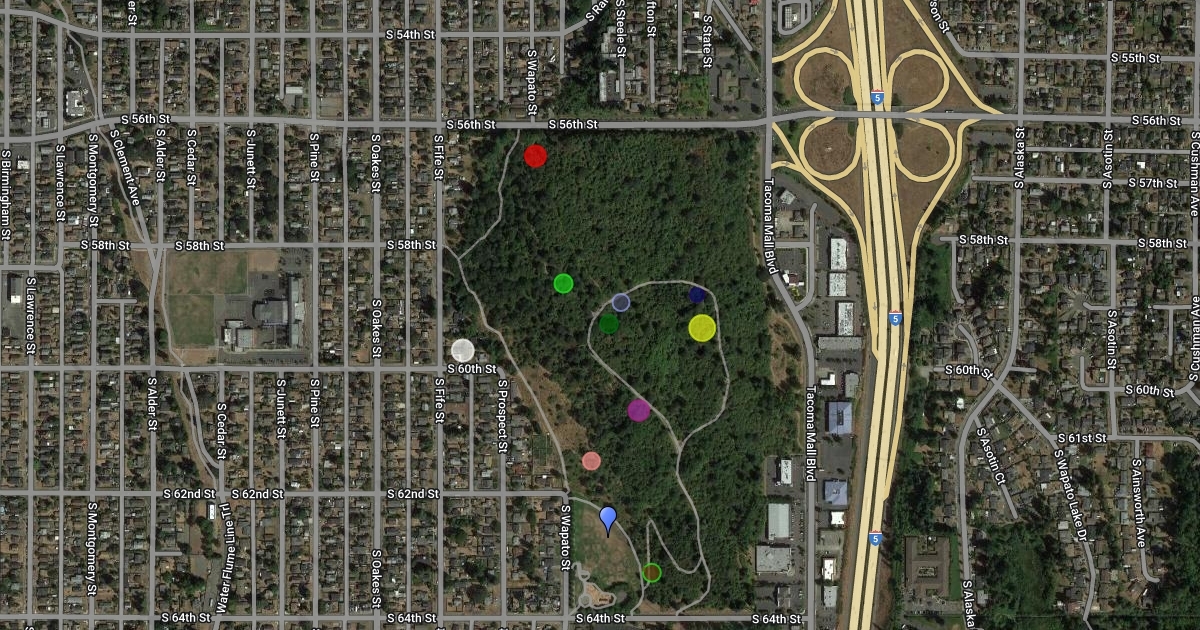Tap the lavender circle marker on the trail

tap(621, 302)
